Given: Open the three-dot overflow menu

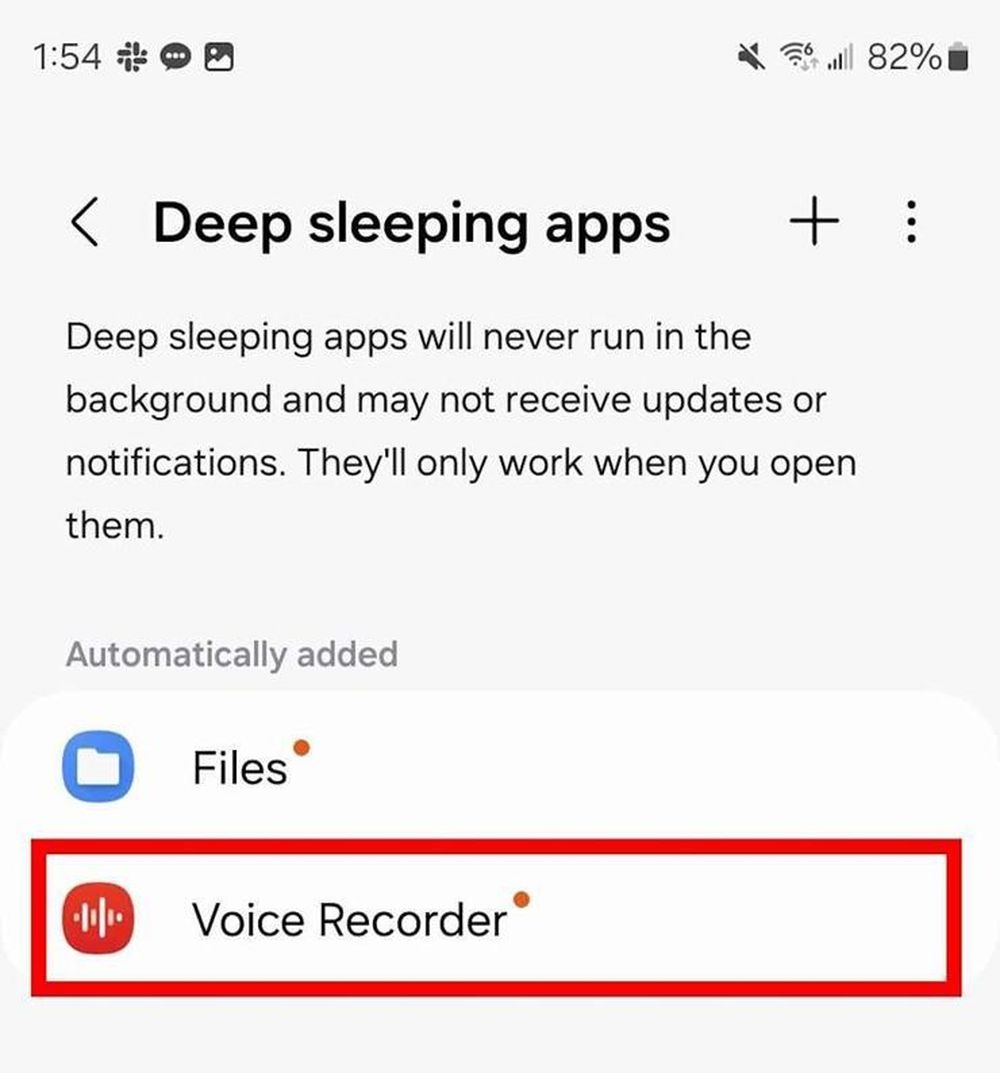Looking at the screenshot, I should (x=910, y=222).
